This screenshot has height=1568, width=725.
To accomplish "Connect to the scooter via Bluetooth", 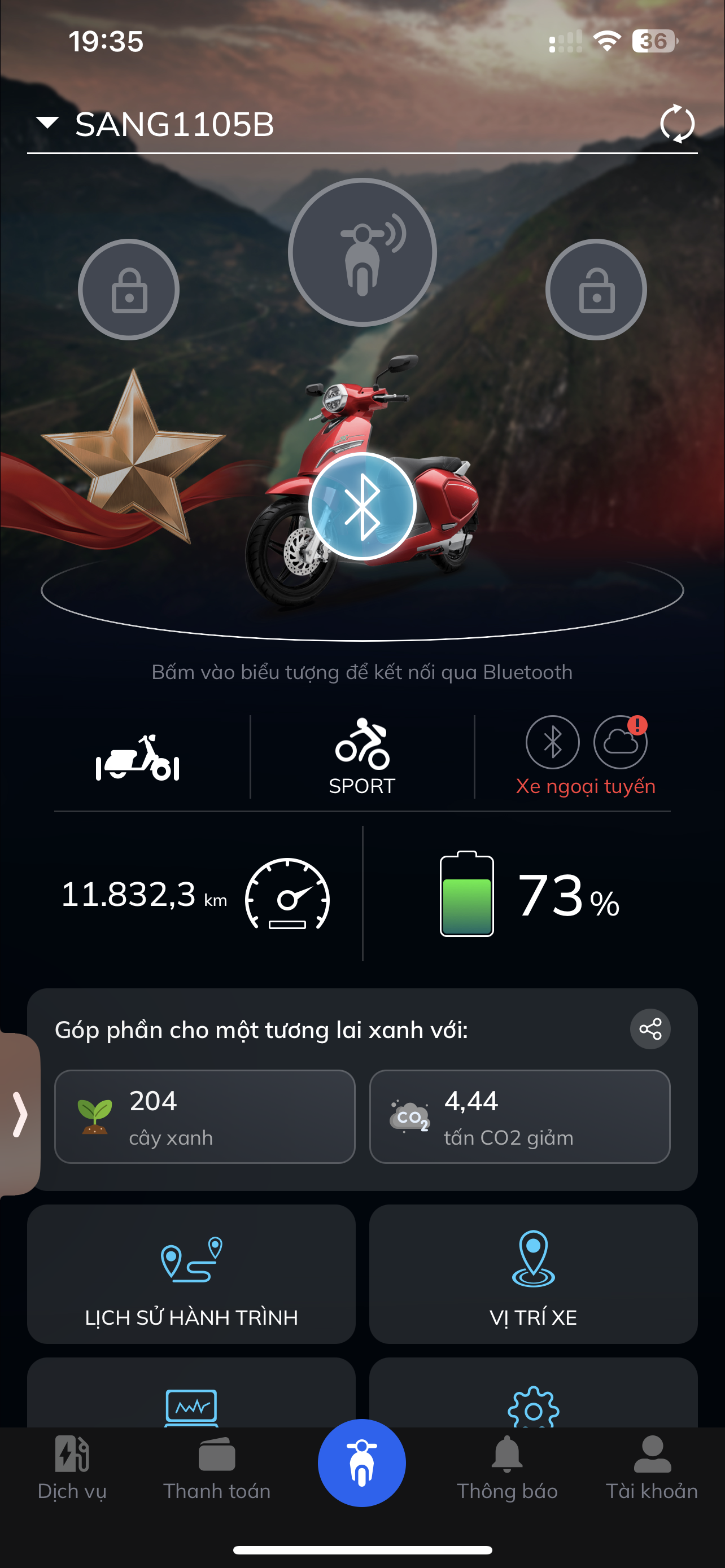I will 362,506.
